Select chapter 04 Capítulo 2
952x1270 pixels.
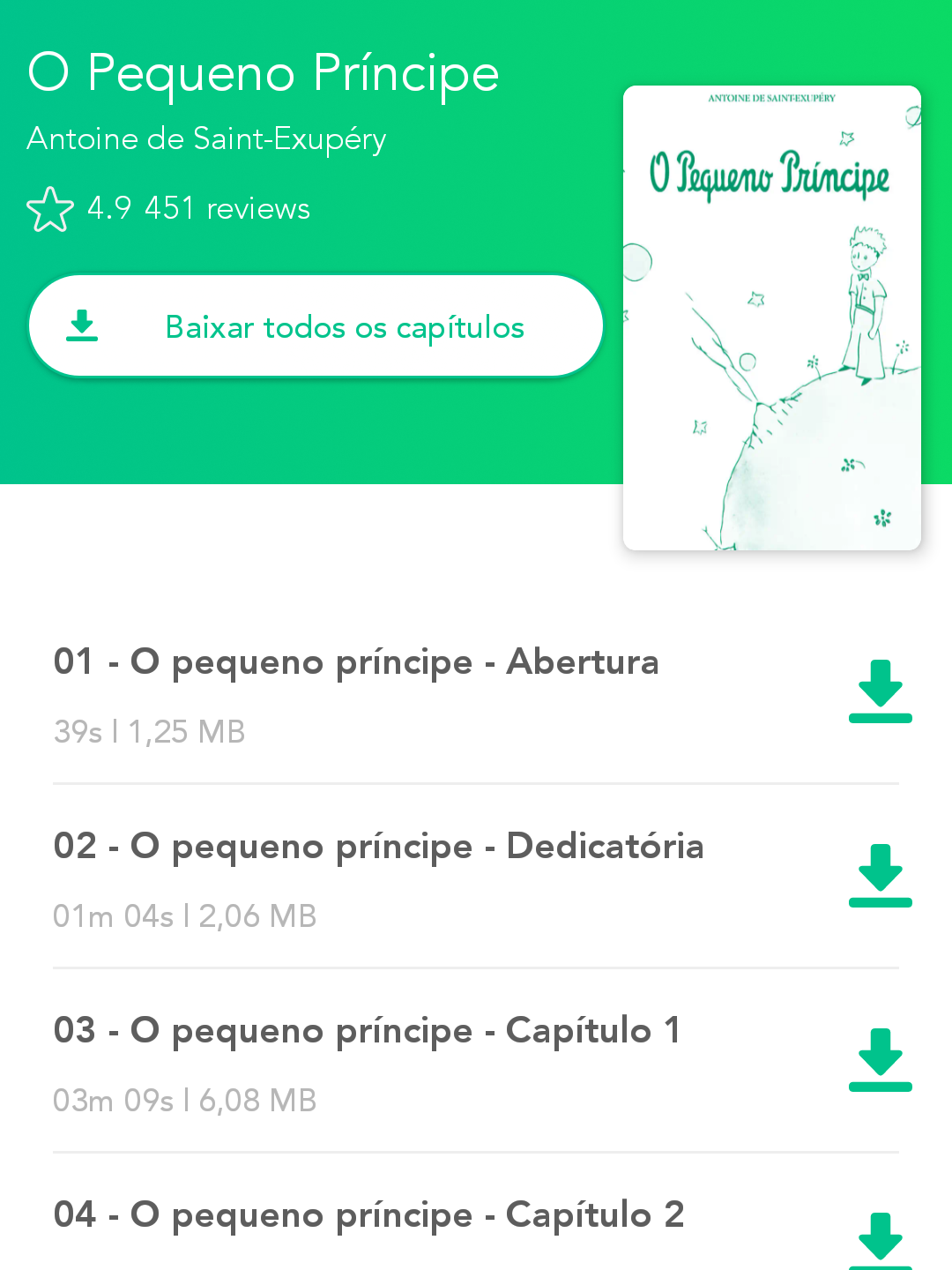368,1215
